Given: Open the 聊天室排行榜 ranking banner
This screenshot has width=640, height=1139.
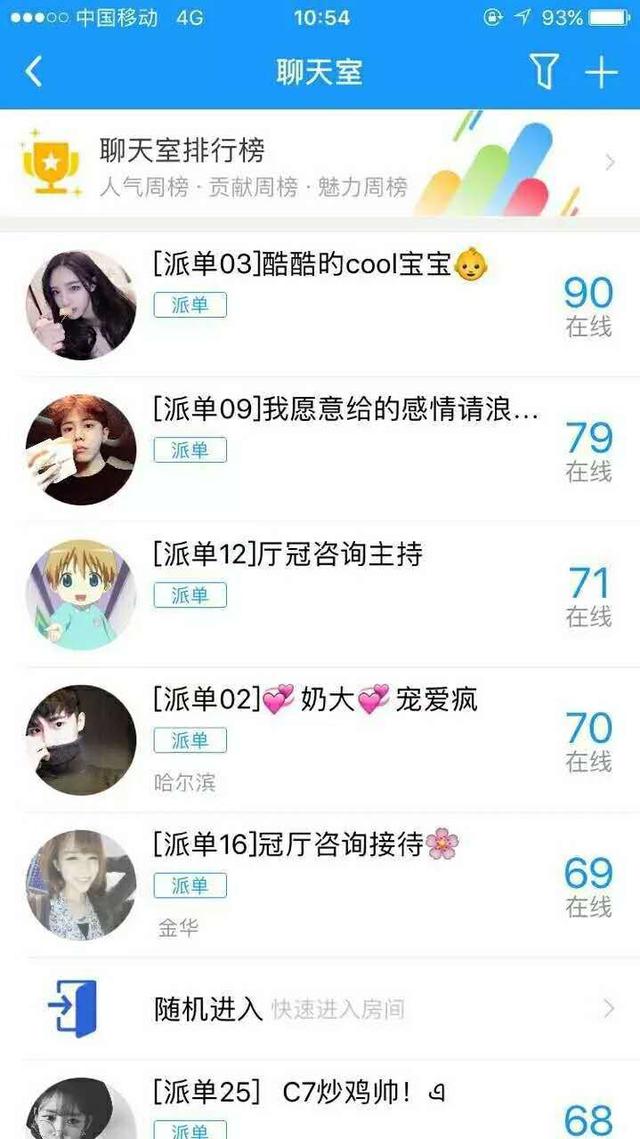Looking at the screenshot, I should pos(319,166).
